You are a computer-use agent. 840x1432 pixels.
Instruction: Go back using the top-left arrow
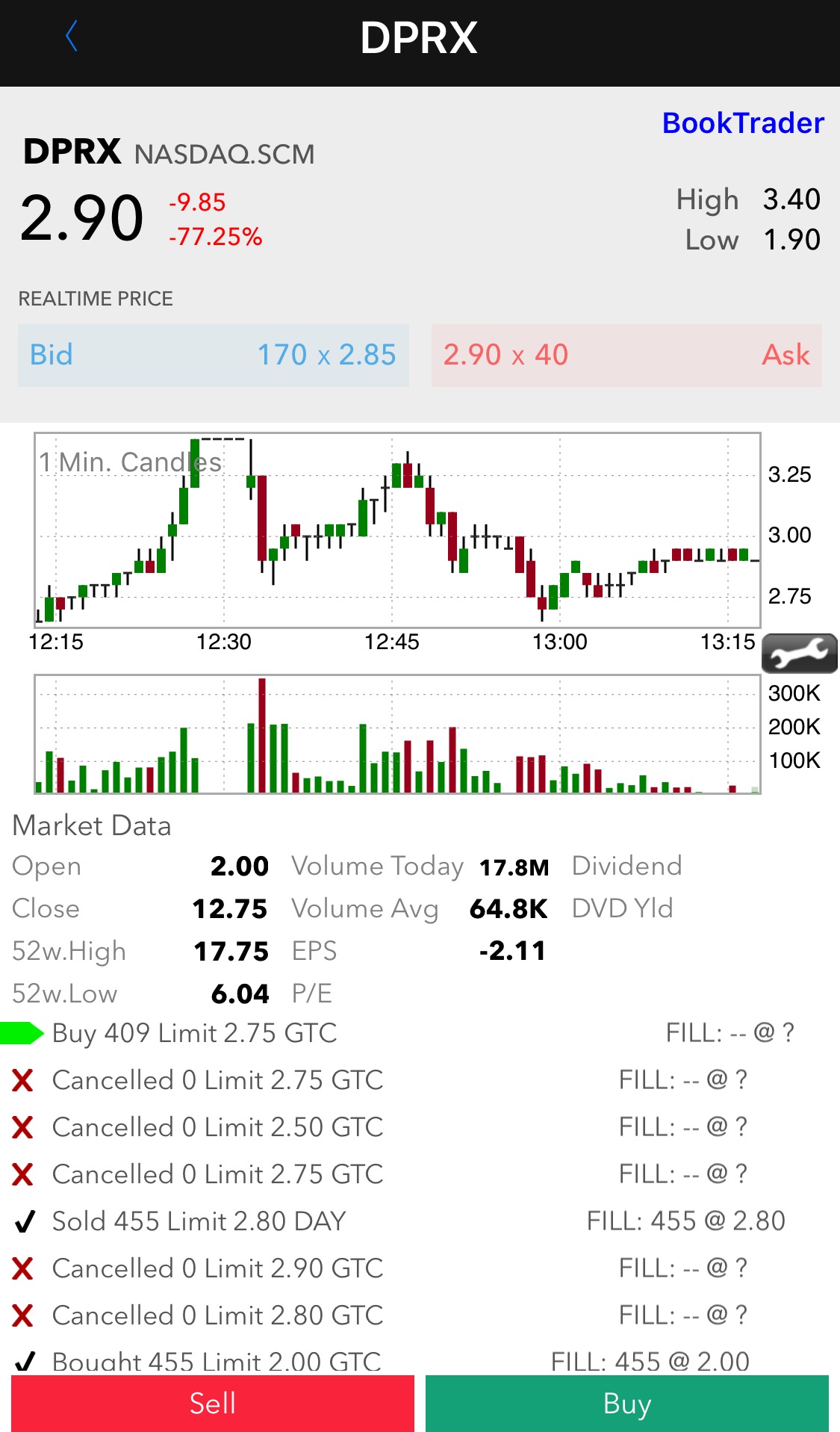72,37
